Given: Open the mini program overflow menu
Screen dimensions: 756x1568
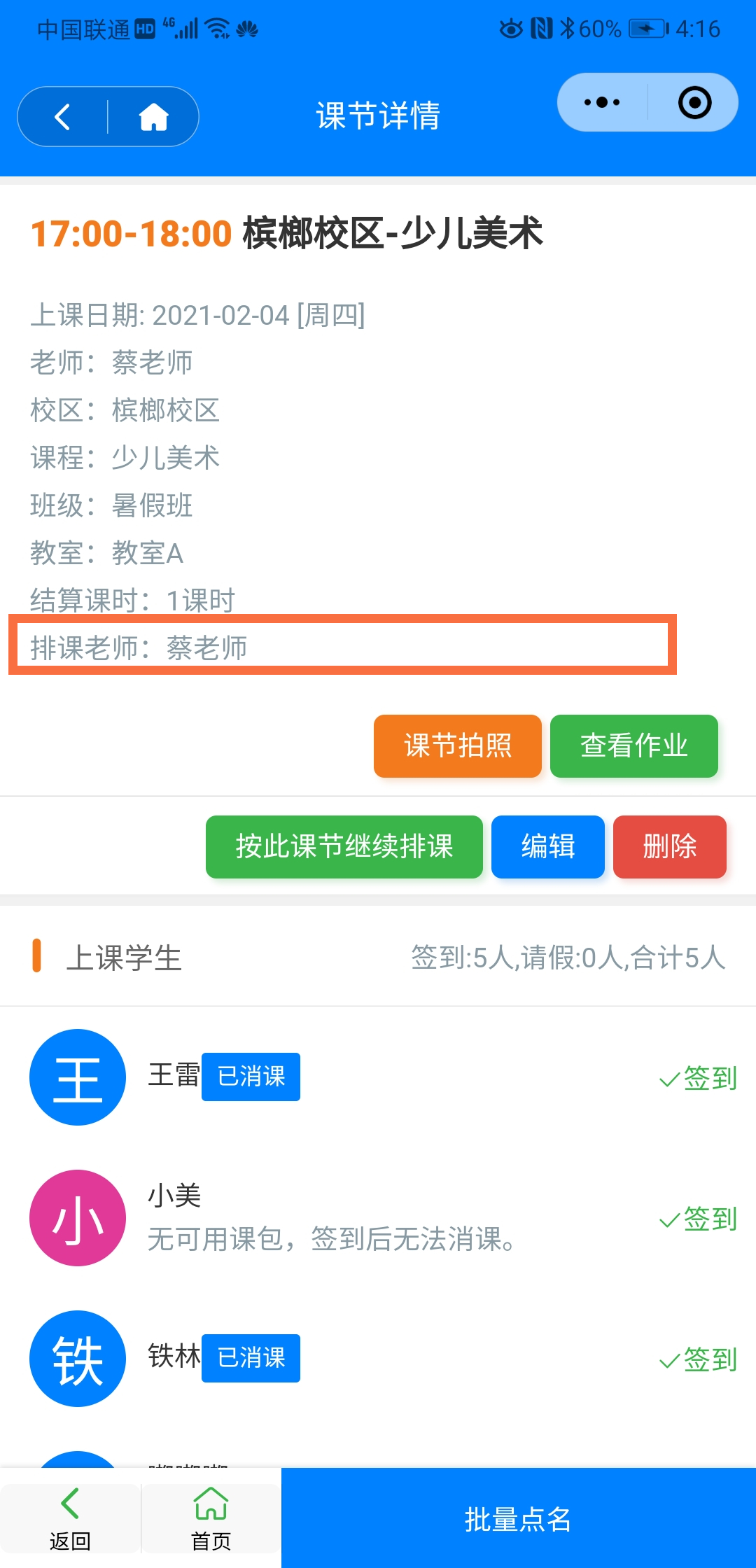Looking at the screenshot, I should coord(602,102).
